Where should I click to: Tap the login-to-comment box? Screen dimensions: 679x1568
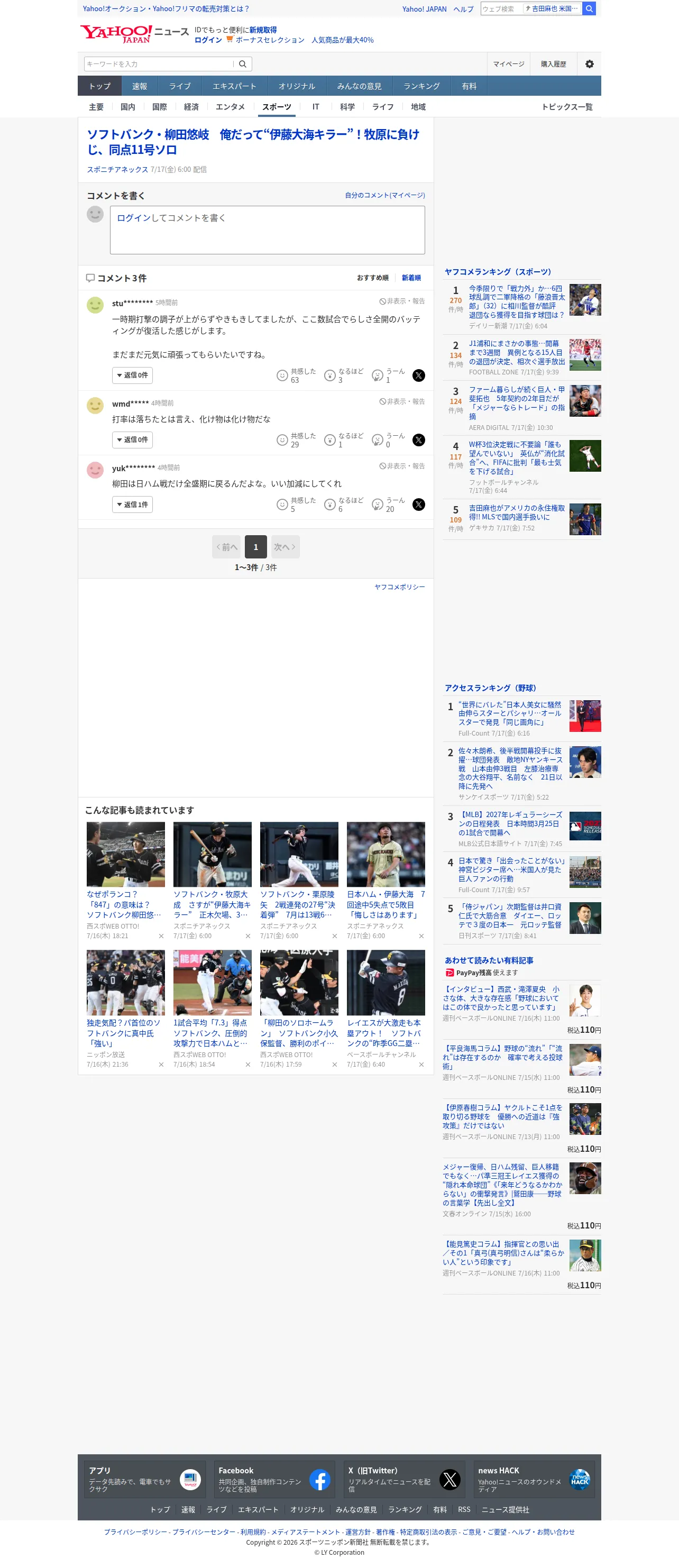(x=267, y=230)
